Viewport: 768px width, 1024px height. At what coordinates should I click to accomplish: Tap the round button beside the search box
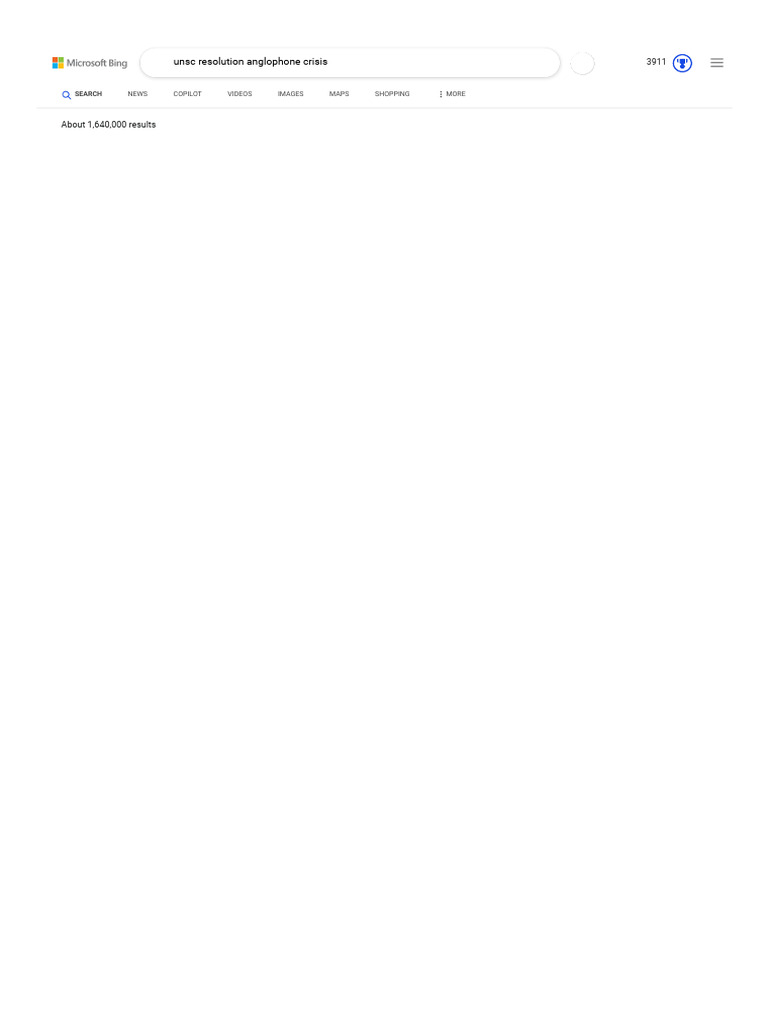tap(582, 63)
